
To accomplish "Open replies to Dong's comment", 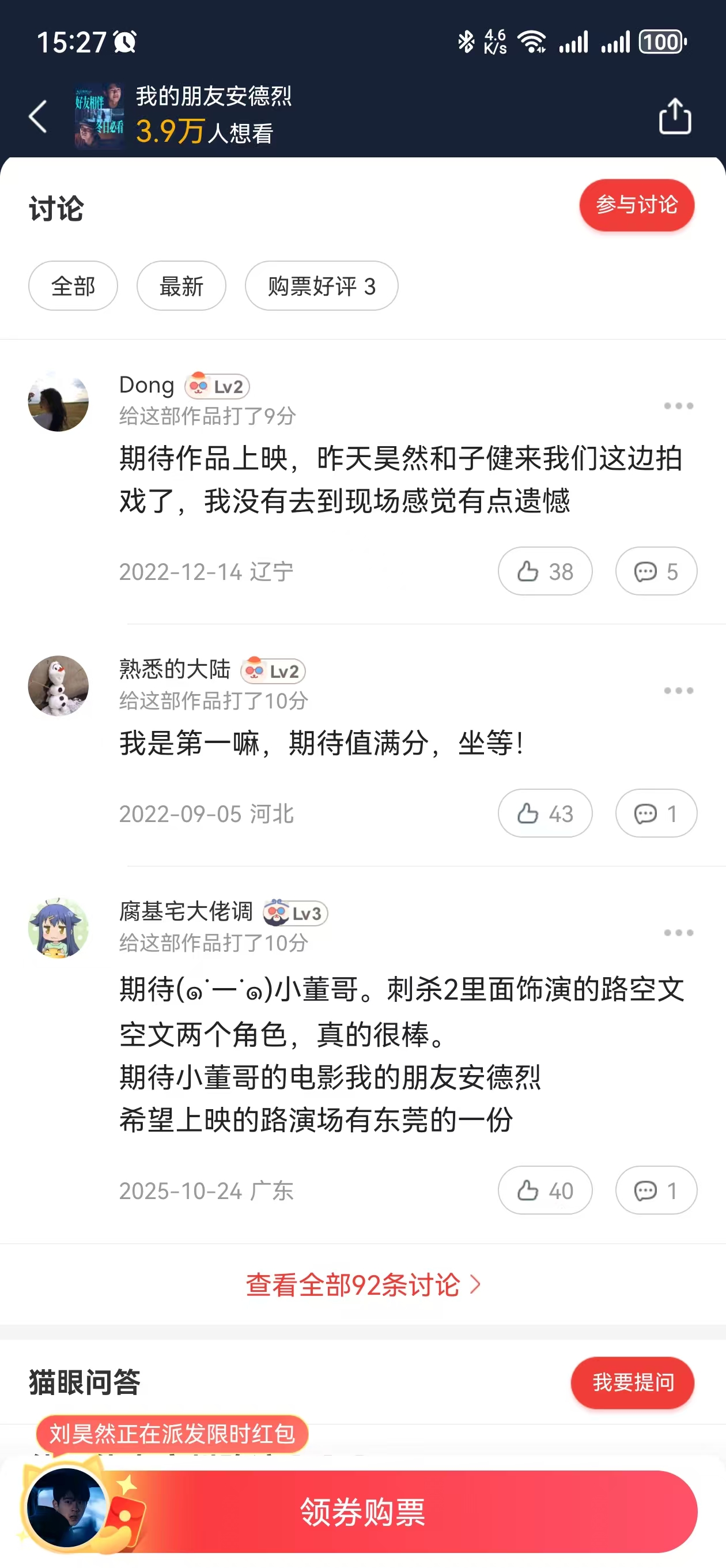I will pos(656,571).
